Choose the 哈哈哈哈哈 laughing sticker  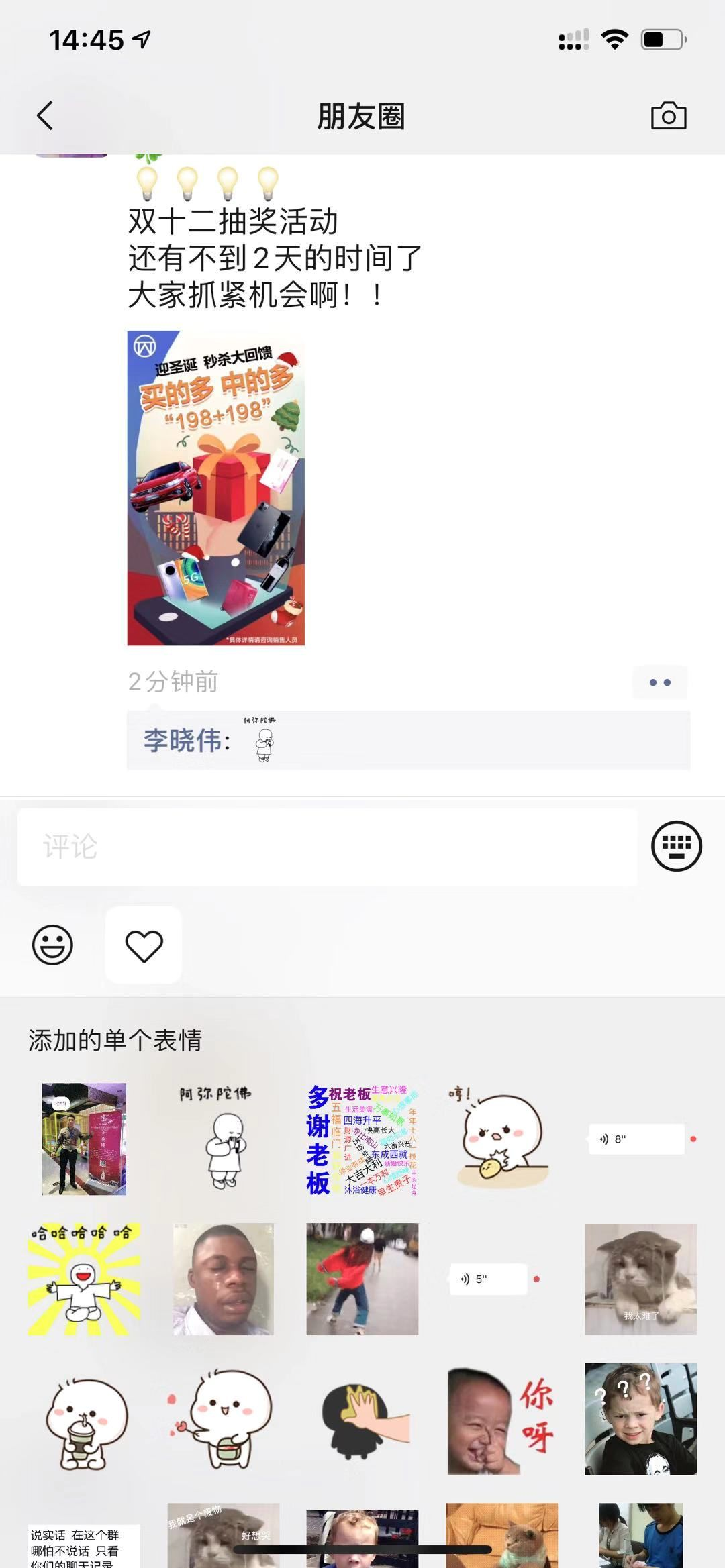click(84, 1279)
